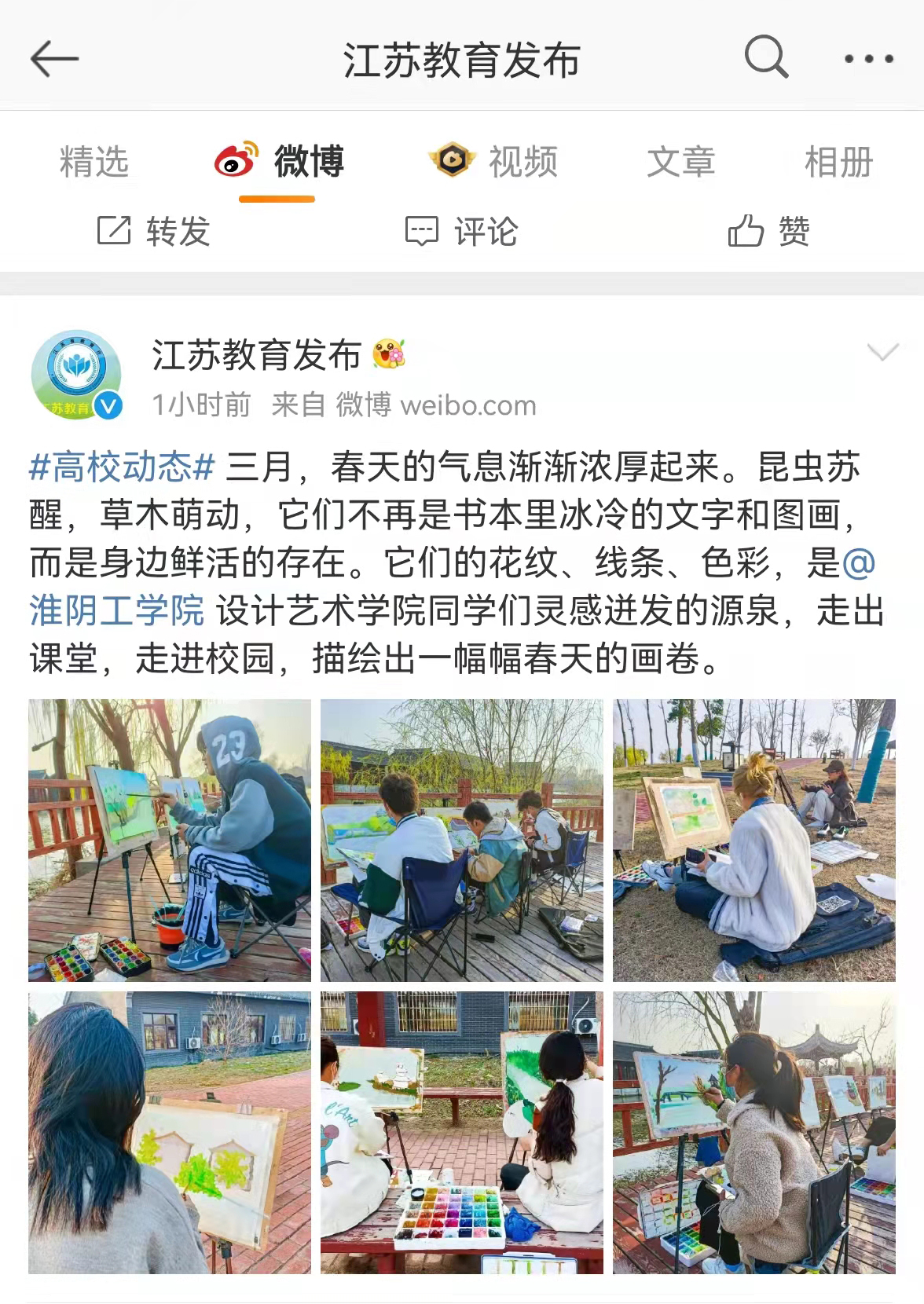Like with the 赞 button
924x1304 pixels.
click(x=768, y=232)
